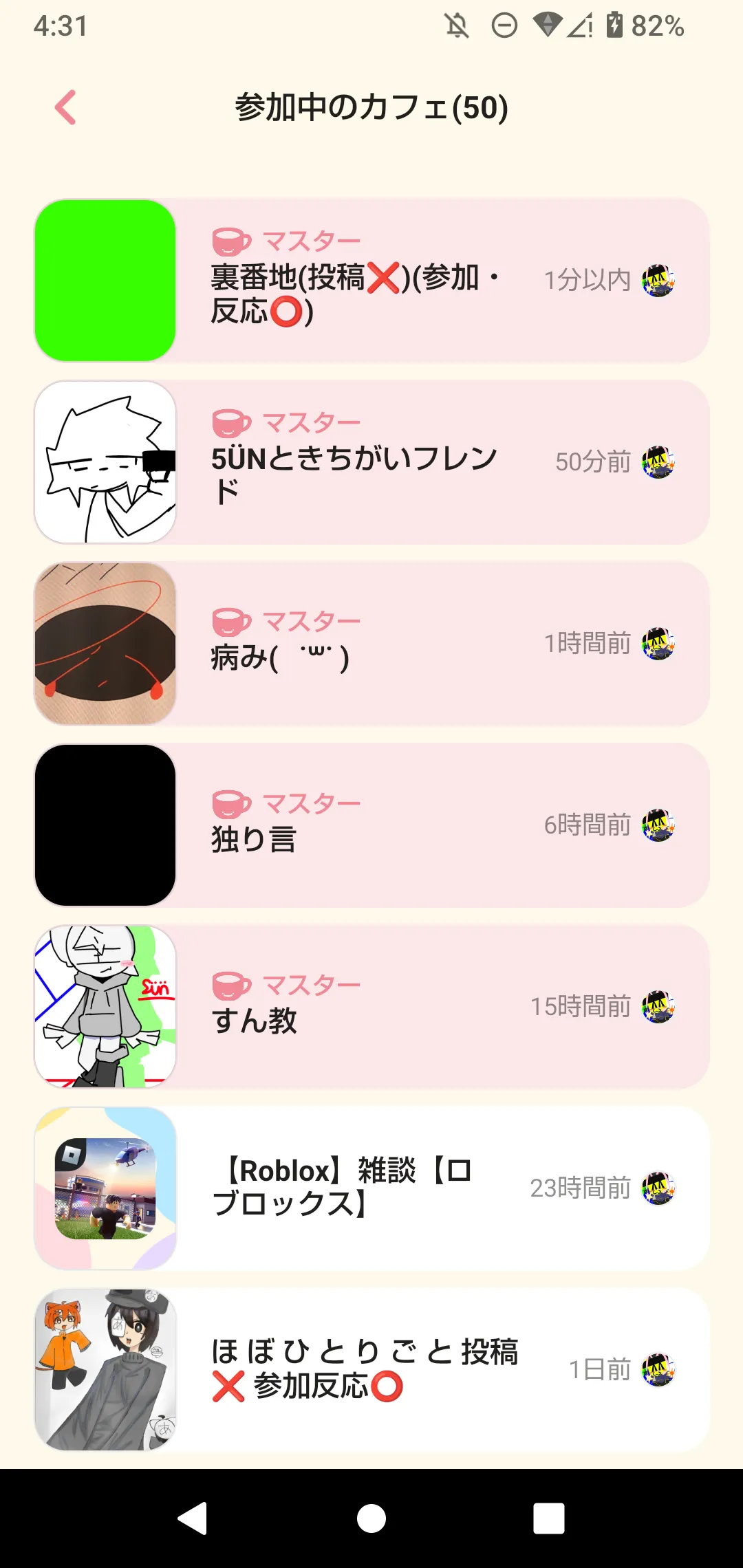Tap the system home button

[371, 1518]
